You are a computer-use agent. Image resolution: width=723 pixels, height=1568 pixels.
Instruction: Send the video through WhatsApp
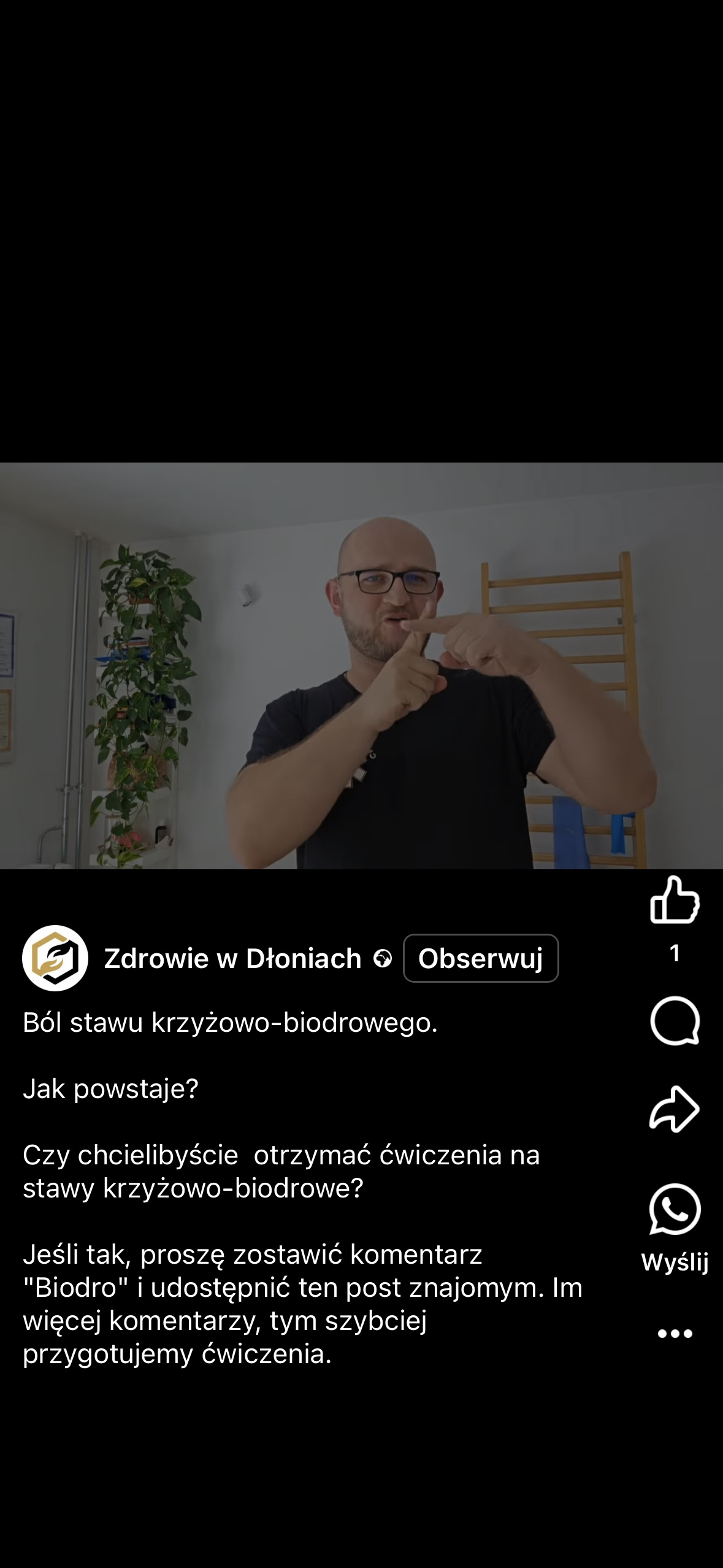coord(675,1210)
